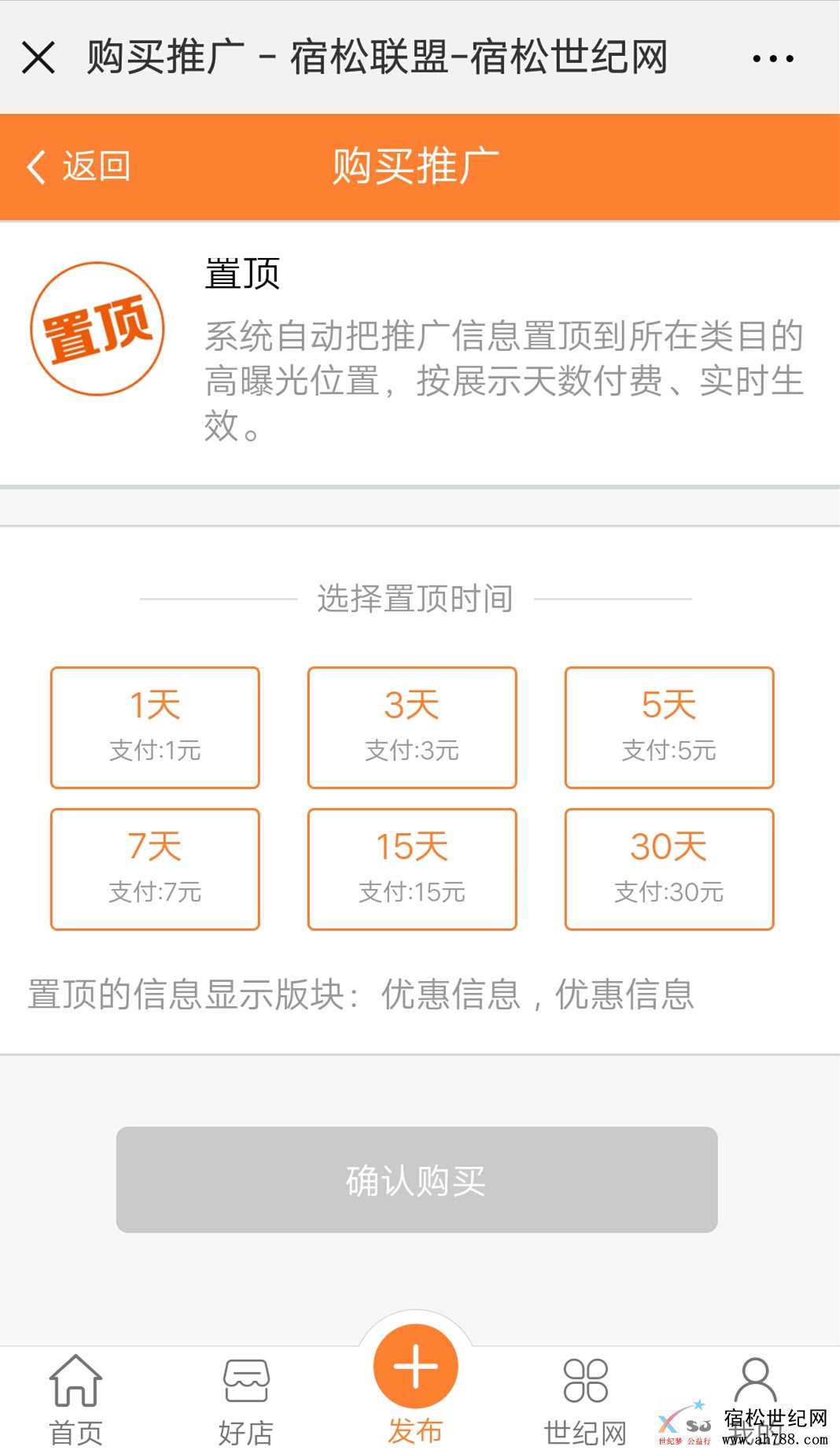Tap the 确认购买 confirm purchase button

click(416, 1179)
